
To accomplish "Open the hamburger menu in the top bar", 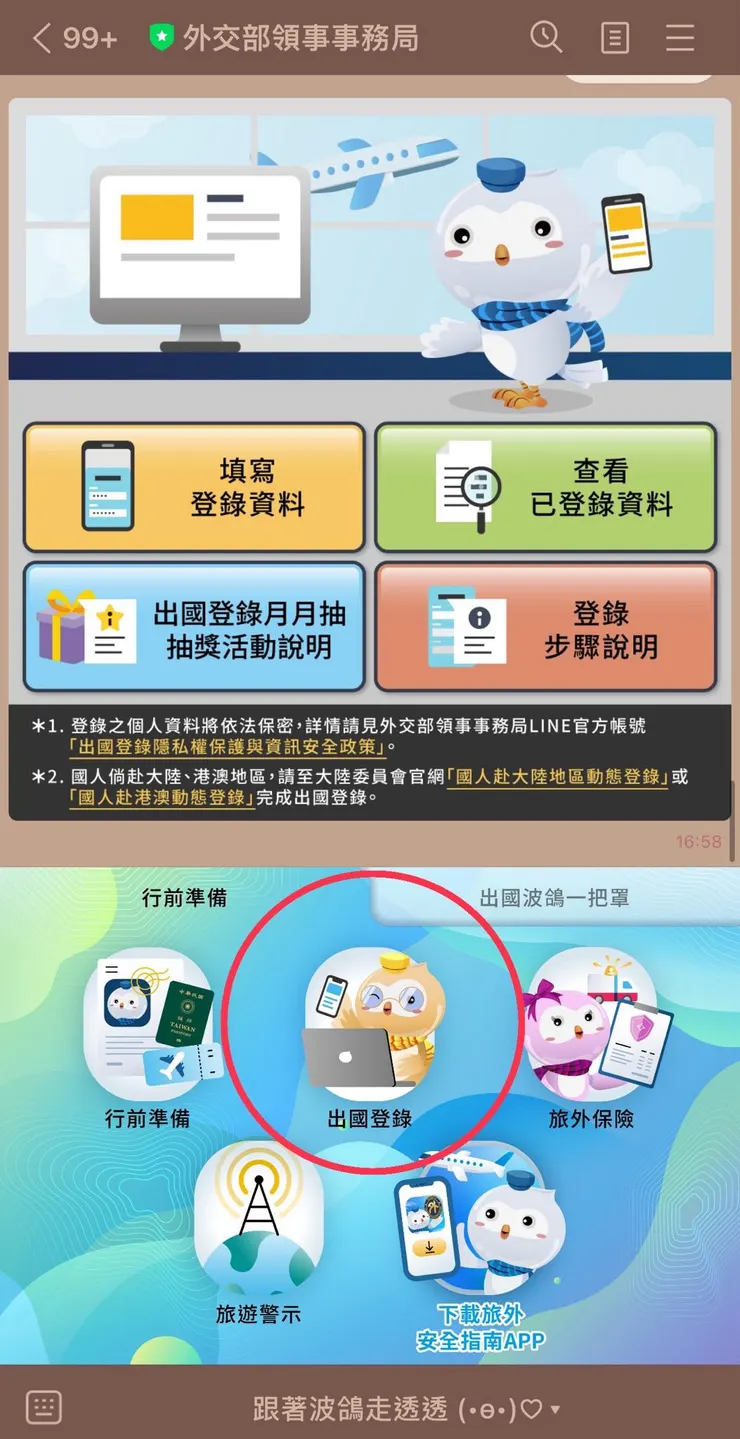I will pyautogui.click(x=680, y=38).
